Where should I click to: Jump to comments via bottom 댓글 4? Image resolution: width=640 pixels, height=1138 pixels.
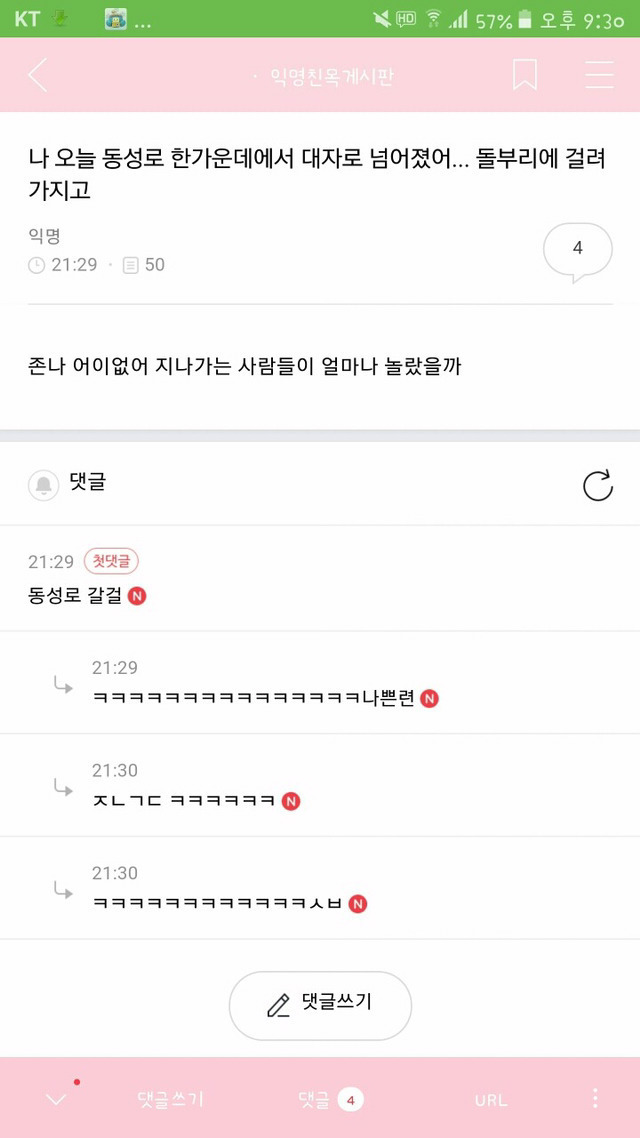pos(330,1100)
